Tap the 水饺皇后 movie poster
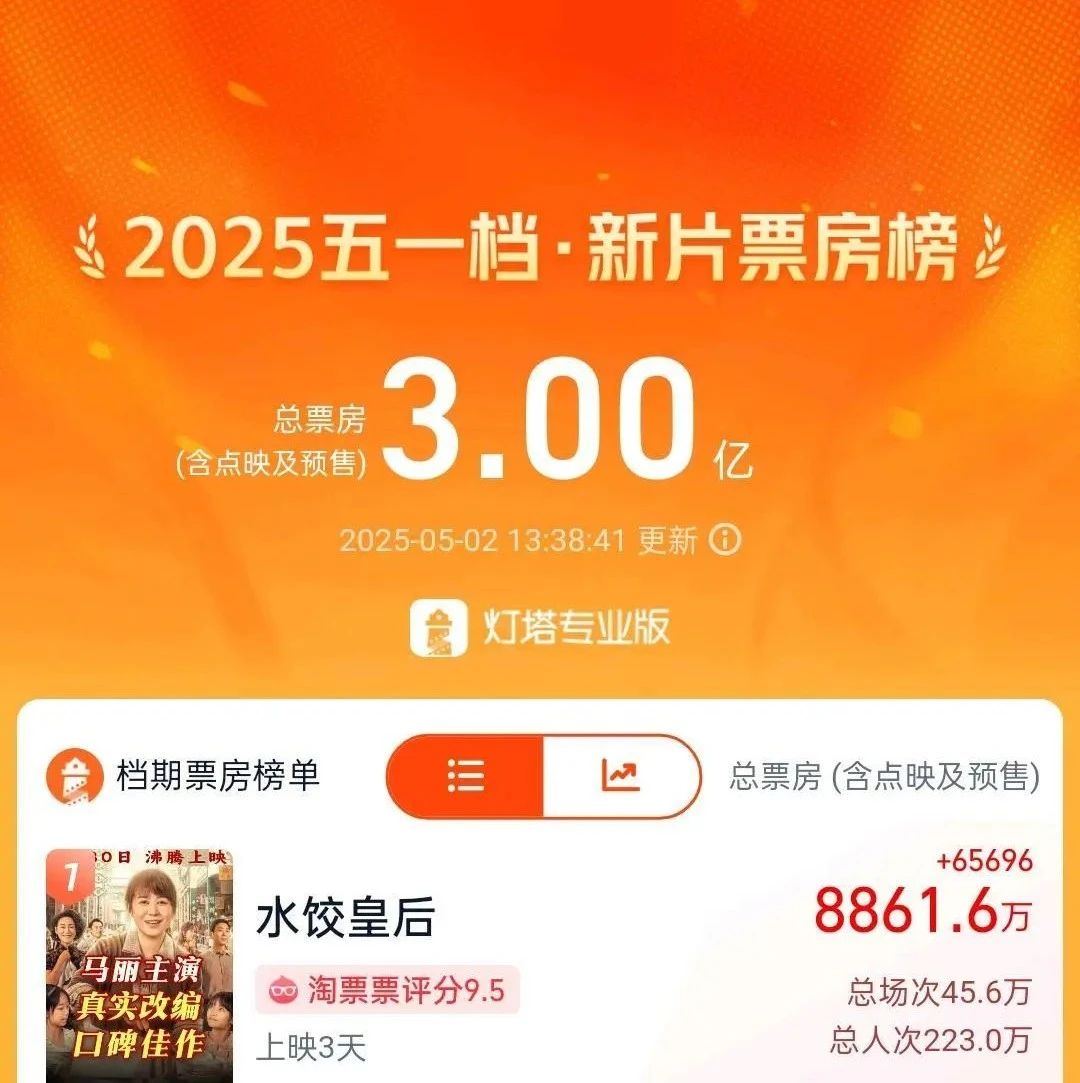Screen dimensions: 1080x1083 (139, 965)
